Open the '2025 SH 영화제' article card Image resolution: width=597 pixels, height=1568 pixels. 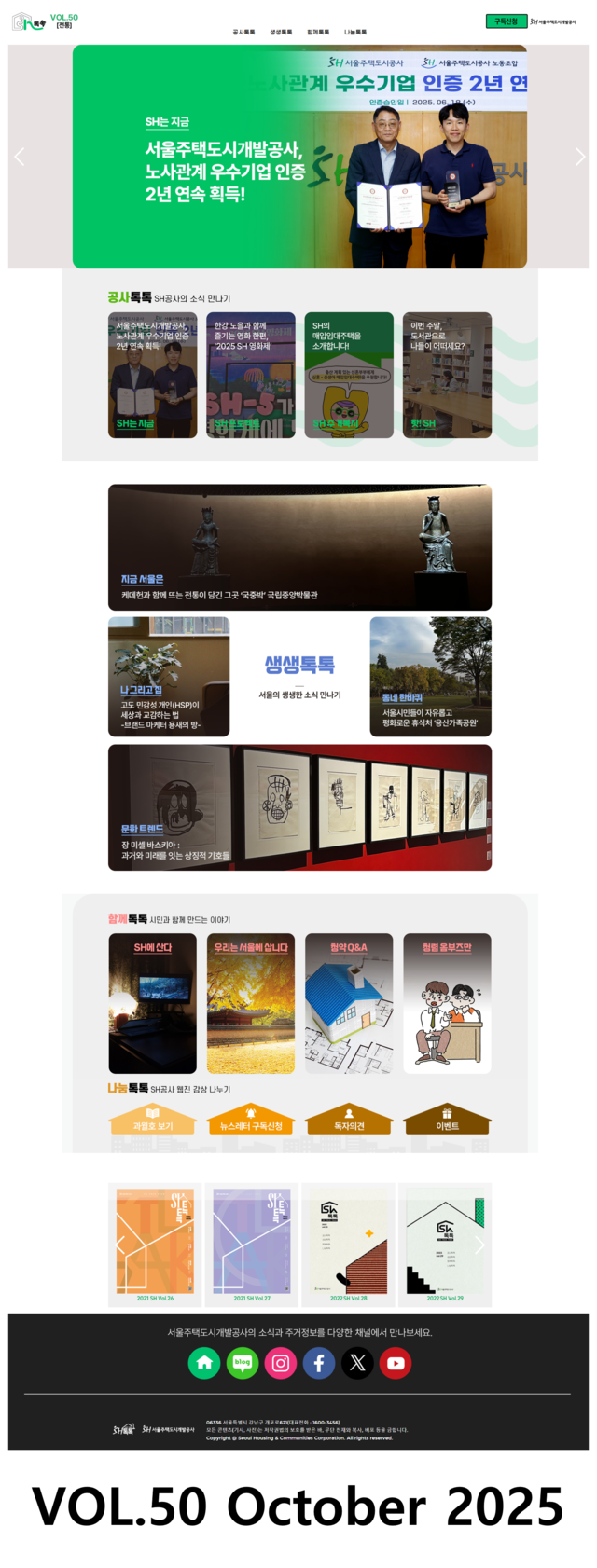click(x=251, y=375)
